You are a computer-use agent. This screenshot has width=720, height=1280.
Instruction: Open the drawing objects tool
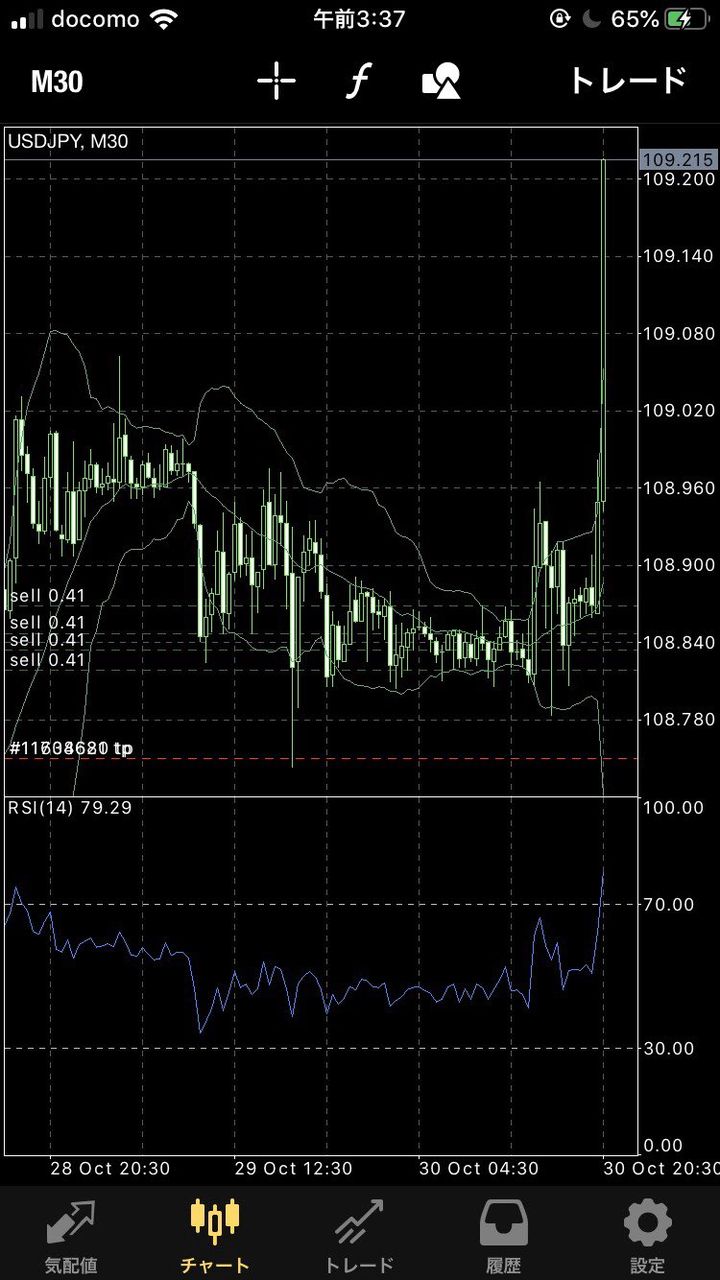point(441,81)
